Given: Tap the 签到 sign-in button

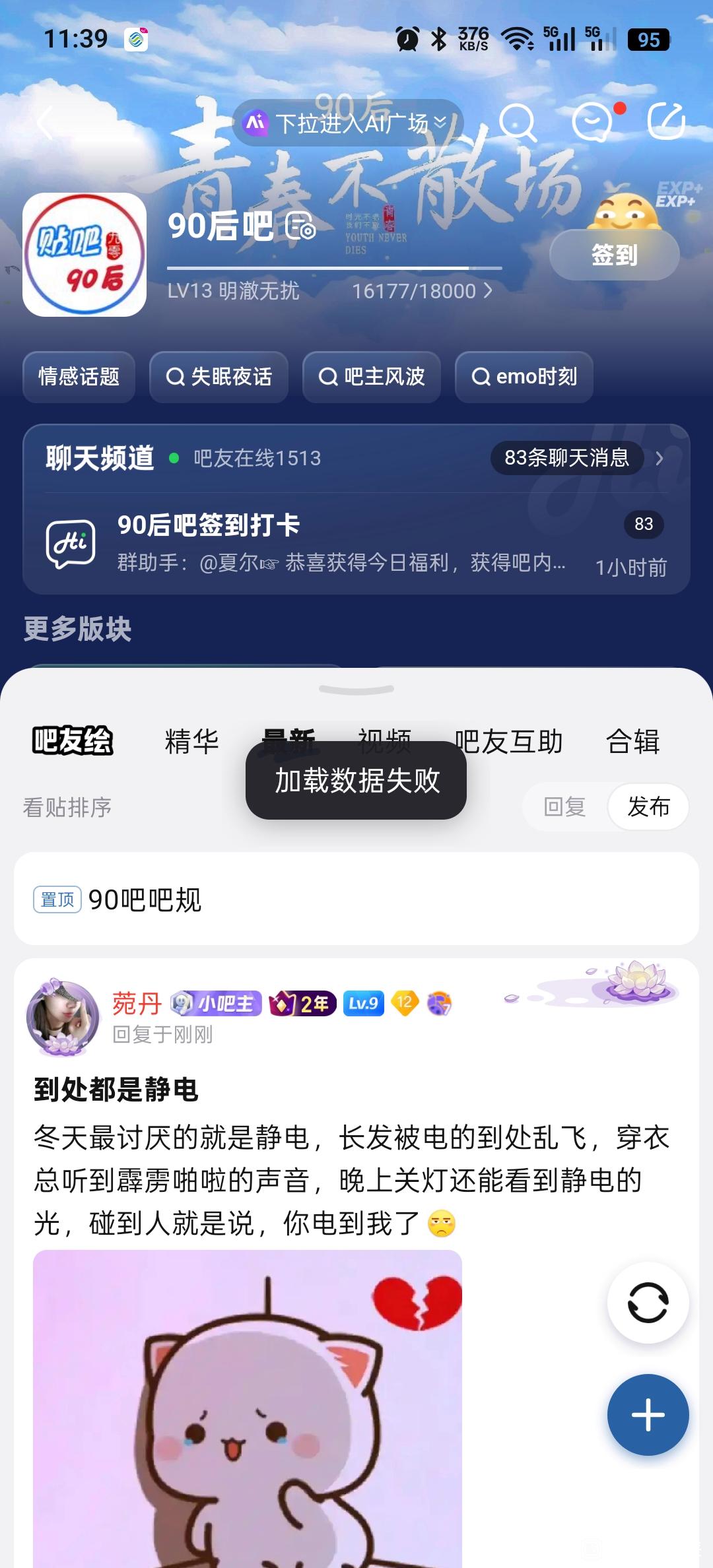Looking at the screenshot, I should pos(614,255).
